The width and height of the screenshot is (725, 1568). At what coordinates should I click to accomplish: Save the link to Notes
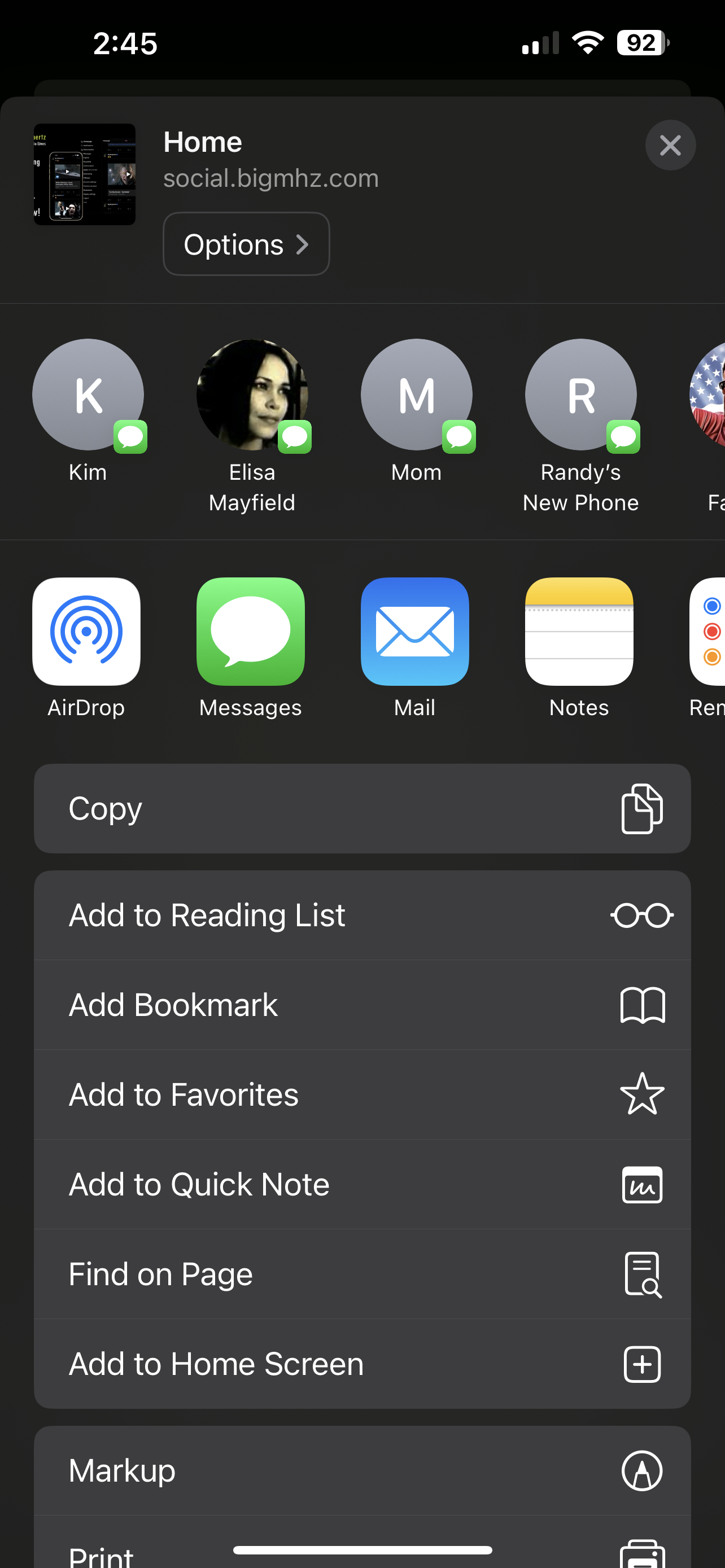pyautogui.click(x=579, y=632)
